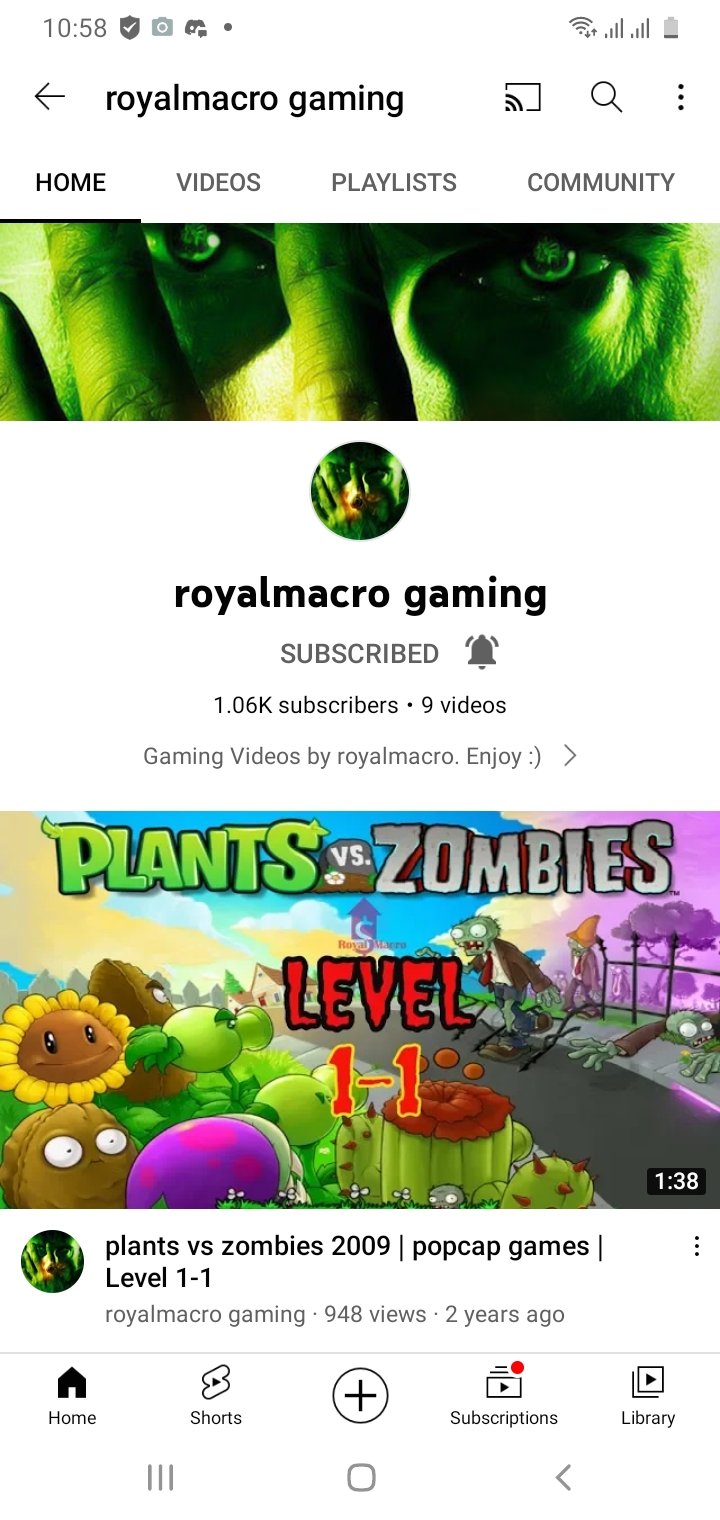The height and width of the screenshot is (1520, 720).
Task: Open the channel overflow menu
Action: [680, 97]
